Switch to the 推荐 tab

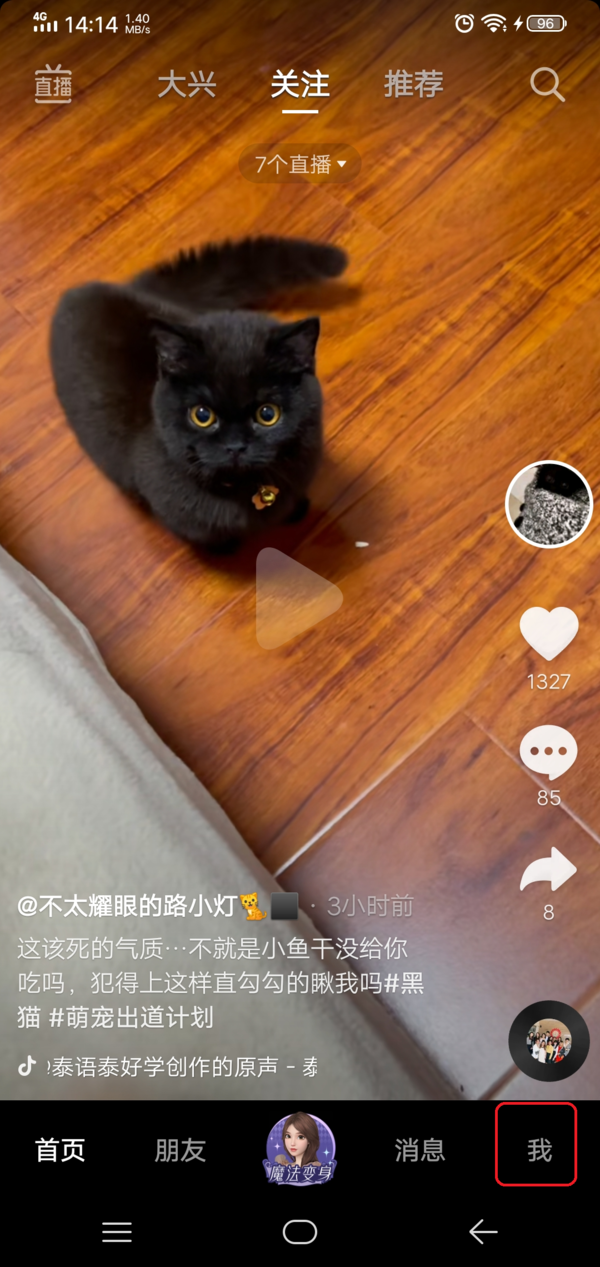pos(413,85)
